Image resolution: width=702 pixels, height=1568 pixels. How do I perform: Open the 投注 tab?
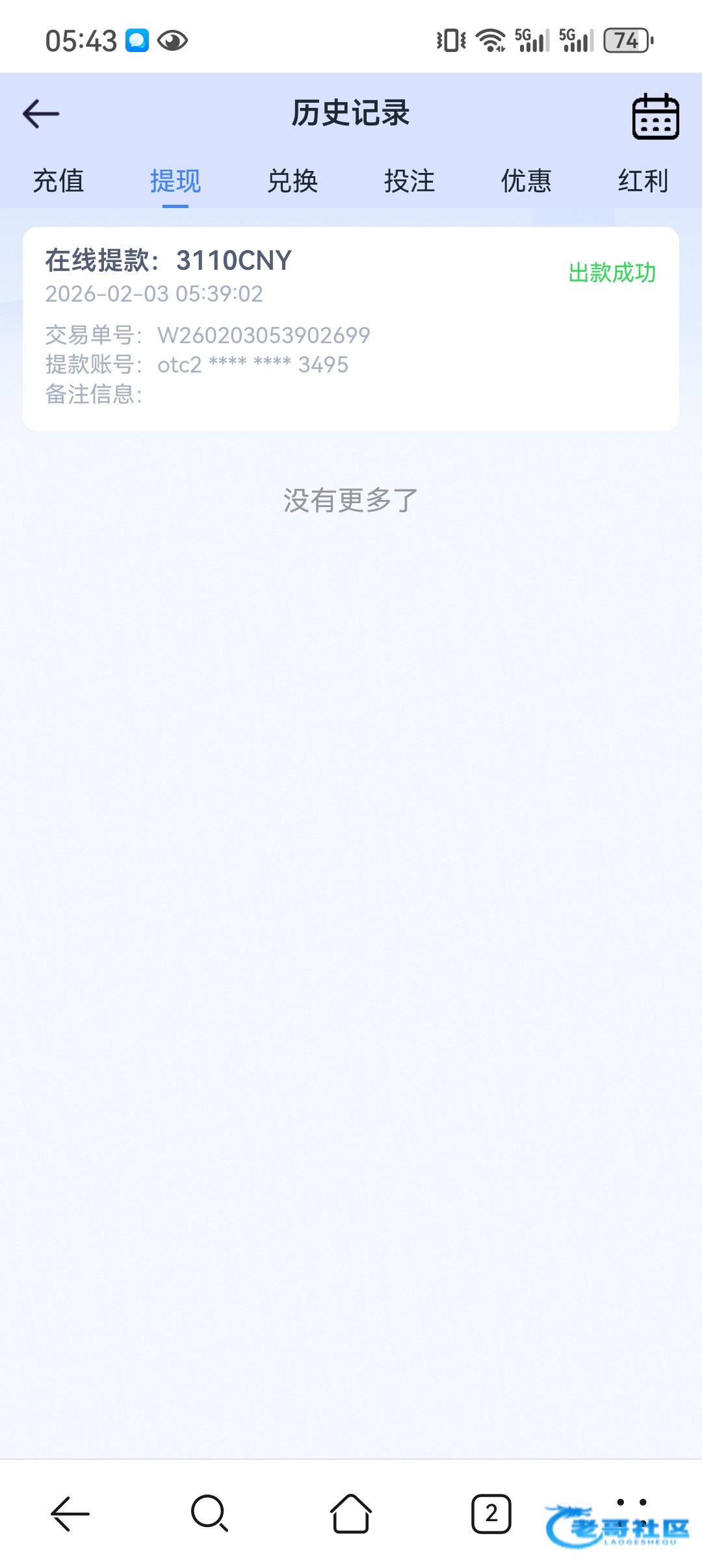point(409,181)
